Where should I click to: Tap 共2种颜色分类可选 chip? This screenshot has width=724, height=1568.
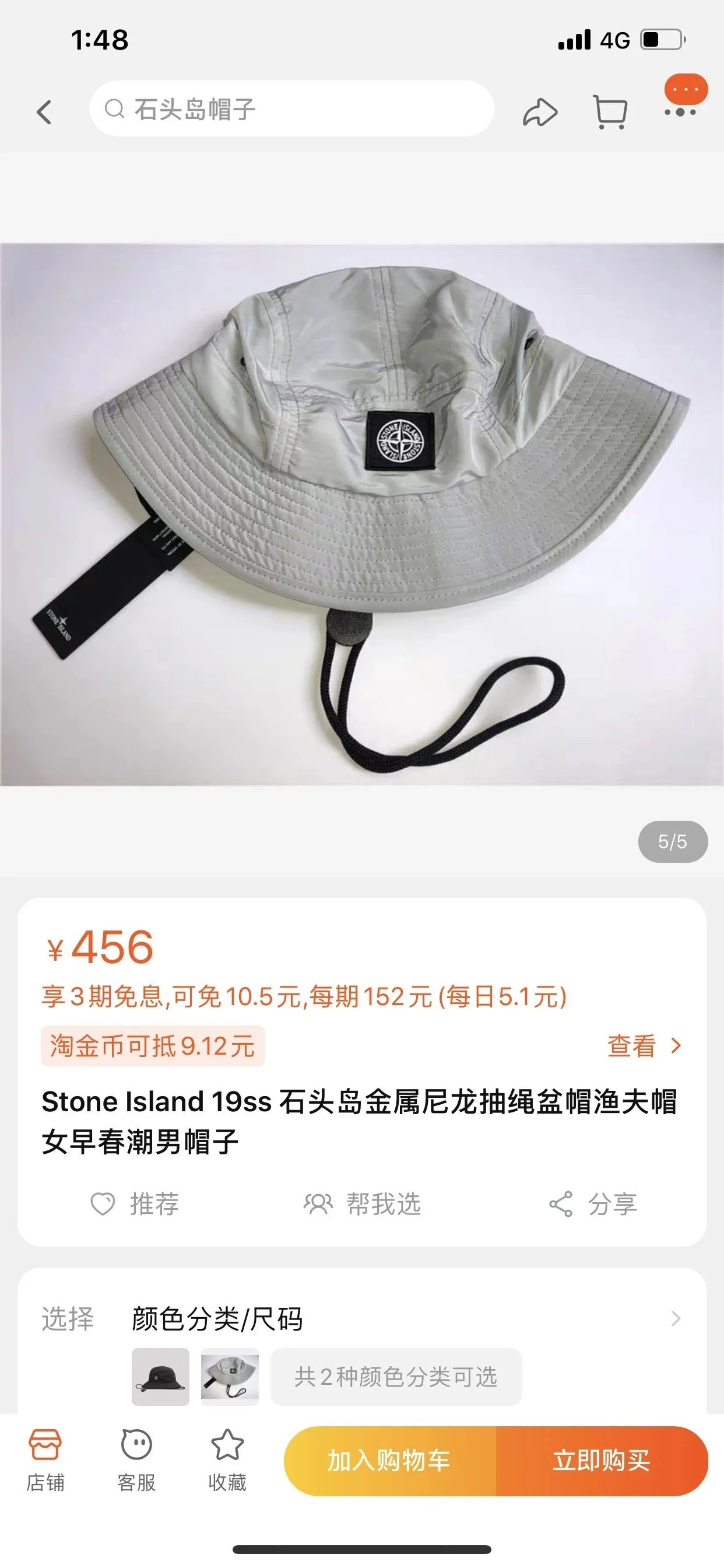[395, 1377]
